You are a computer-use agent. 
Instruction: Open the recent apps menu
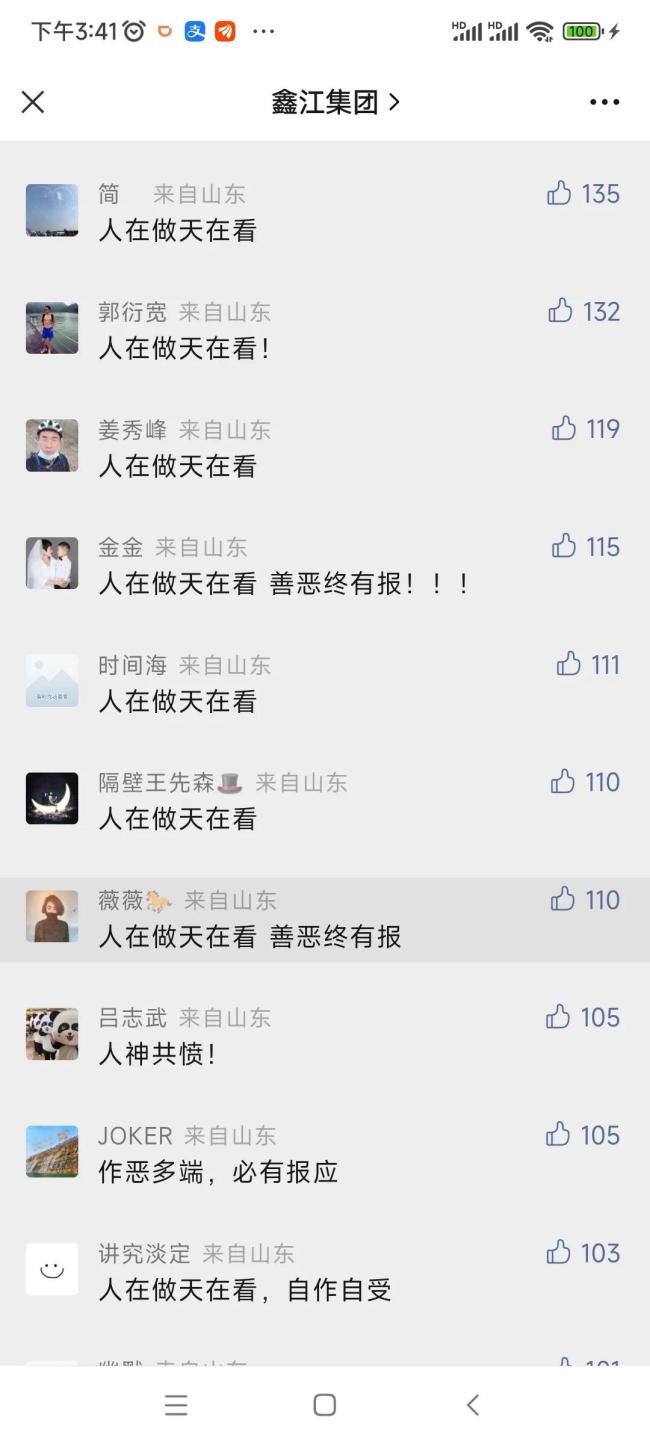coord(176,1405)
